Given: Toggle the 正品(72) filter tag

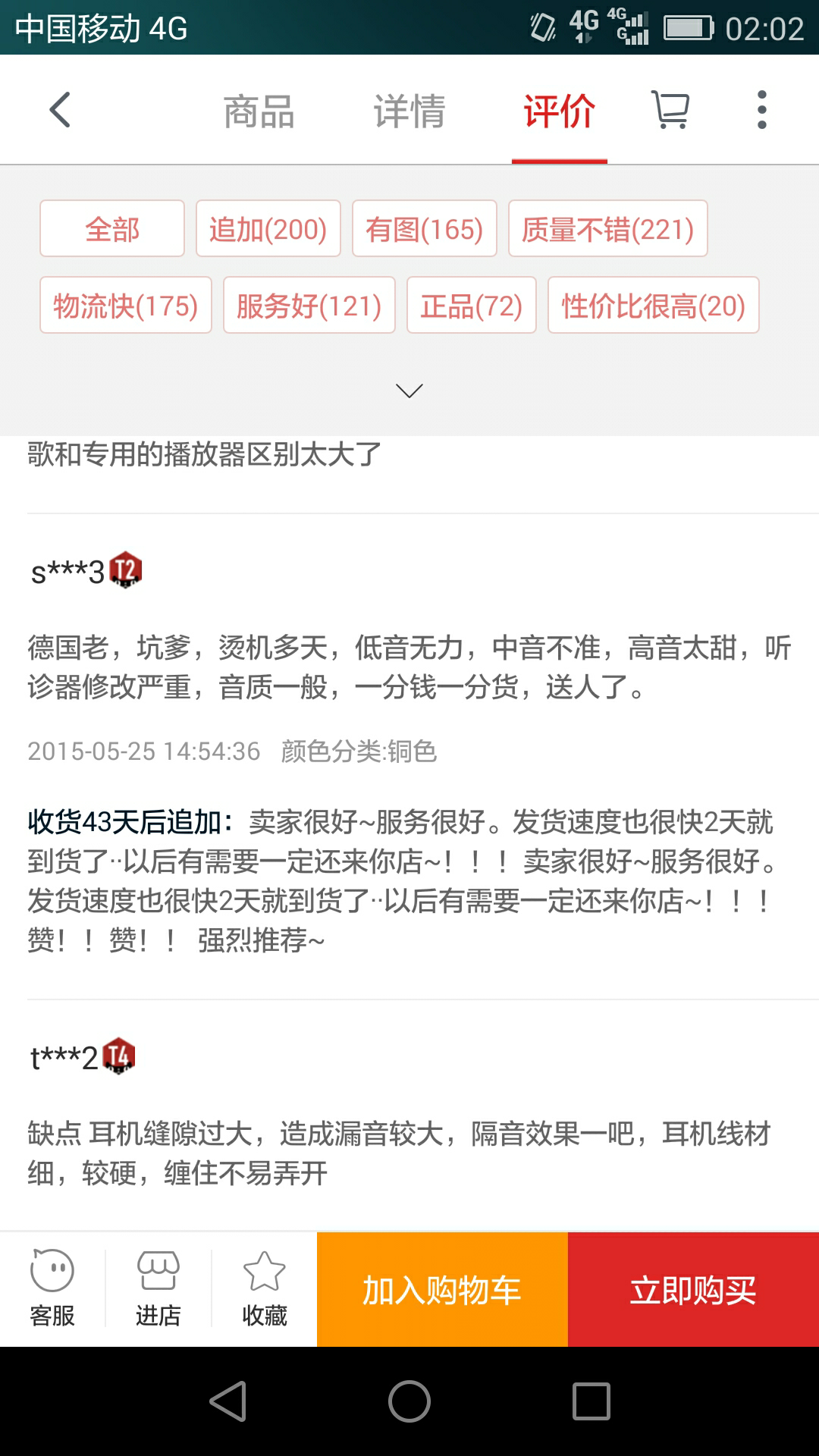Looking at the screenshot, I should pyautogui.click(x=471, y=306).
